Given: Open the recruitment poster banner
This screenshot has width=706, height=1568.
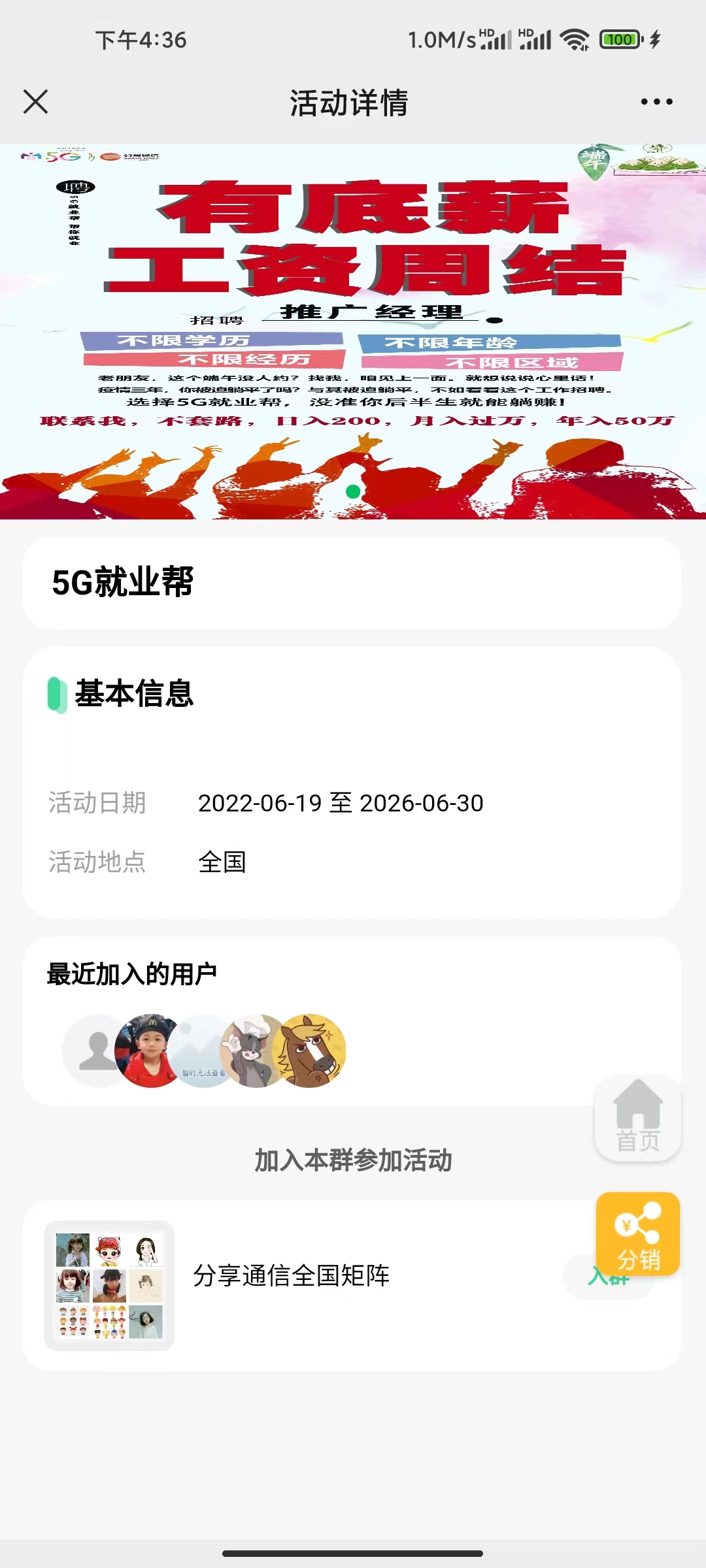Looking at the screenshot, I should tap(353, 331).
